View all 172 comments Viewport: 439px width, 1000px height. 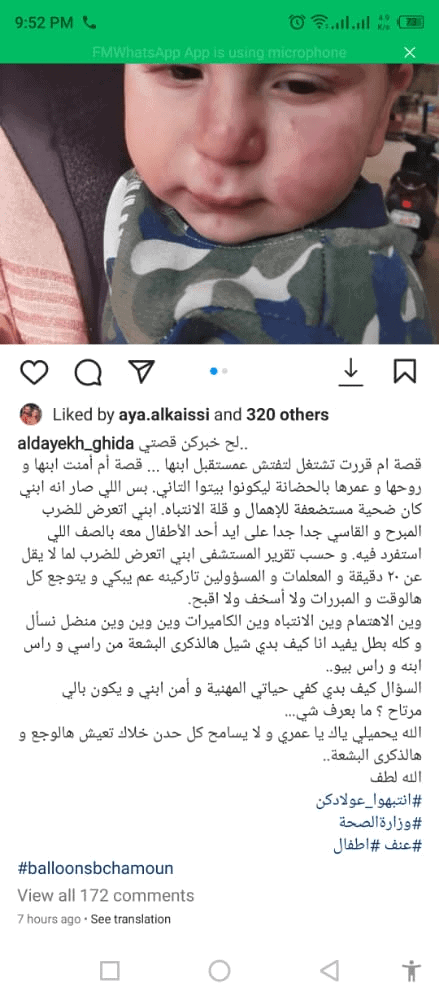pyautogui.click(x=105, y=895)
